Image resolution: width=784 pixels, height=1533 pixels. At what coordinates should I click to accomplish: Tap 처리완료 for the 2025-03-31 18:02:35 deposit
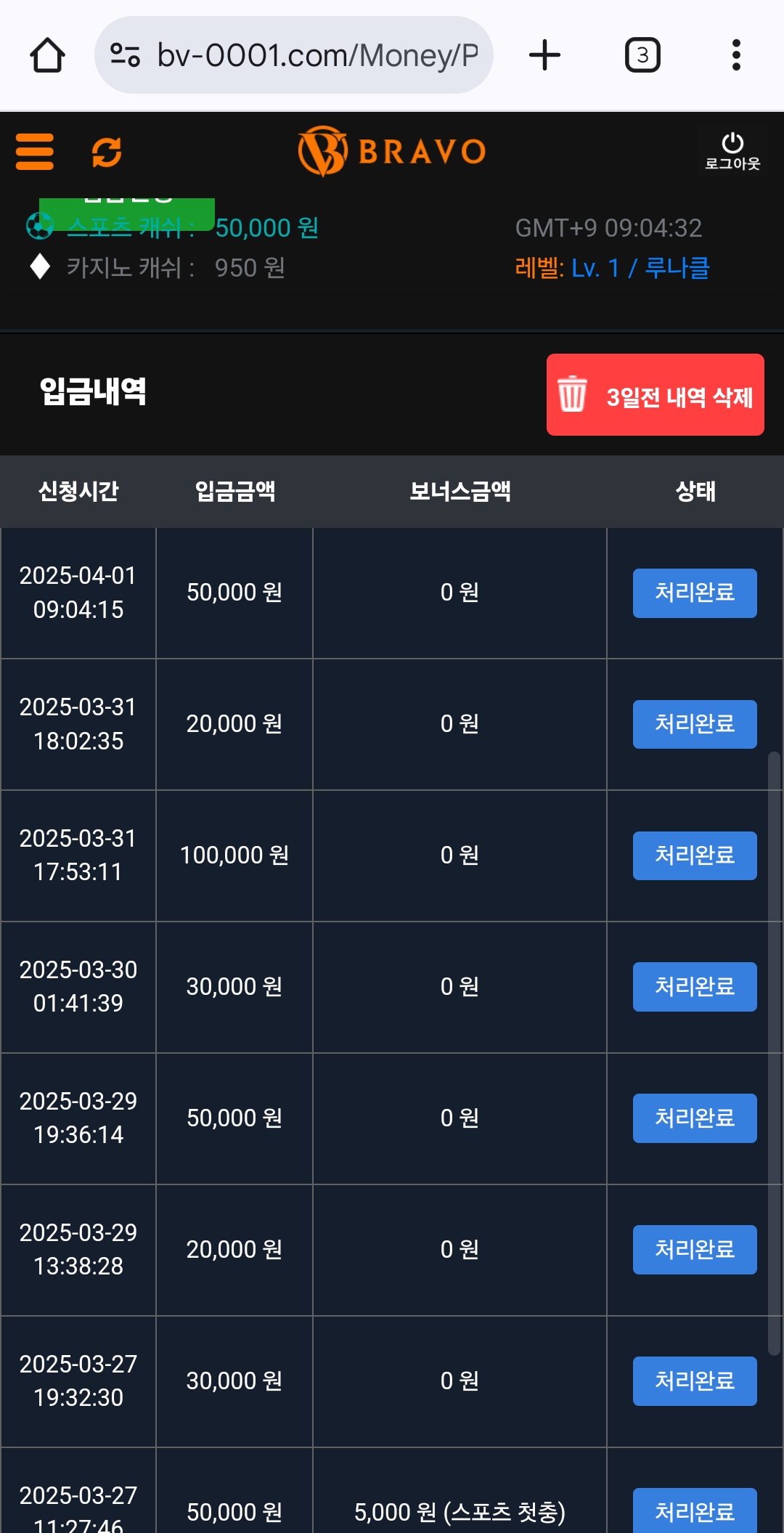pyautogui.click(x=695, y=725)
